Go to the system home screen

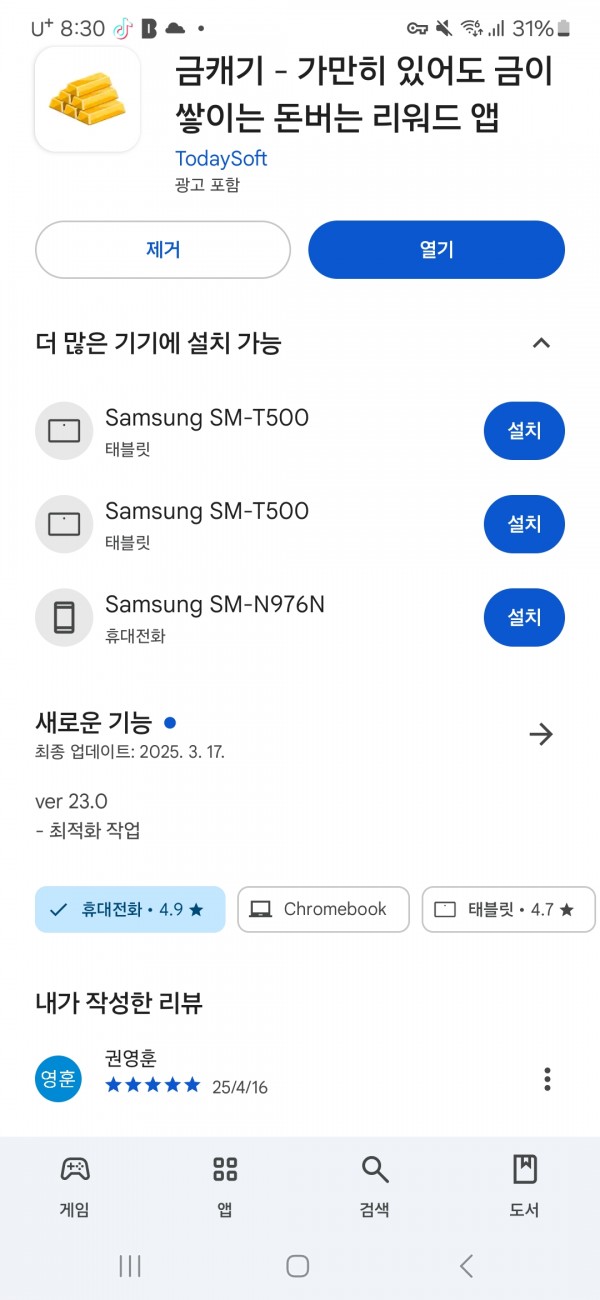298,1266
